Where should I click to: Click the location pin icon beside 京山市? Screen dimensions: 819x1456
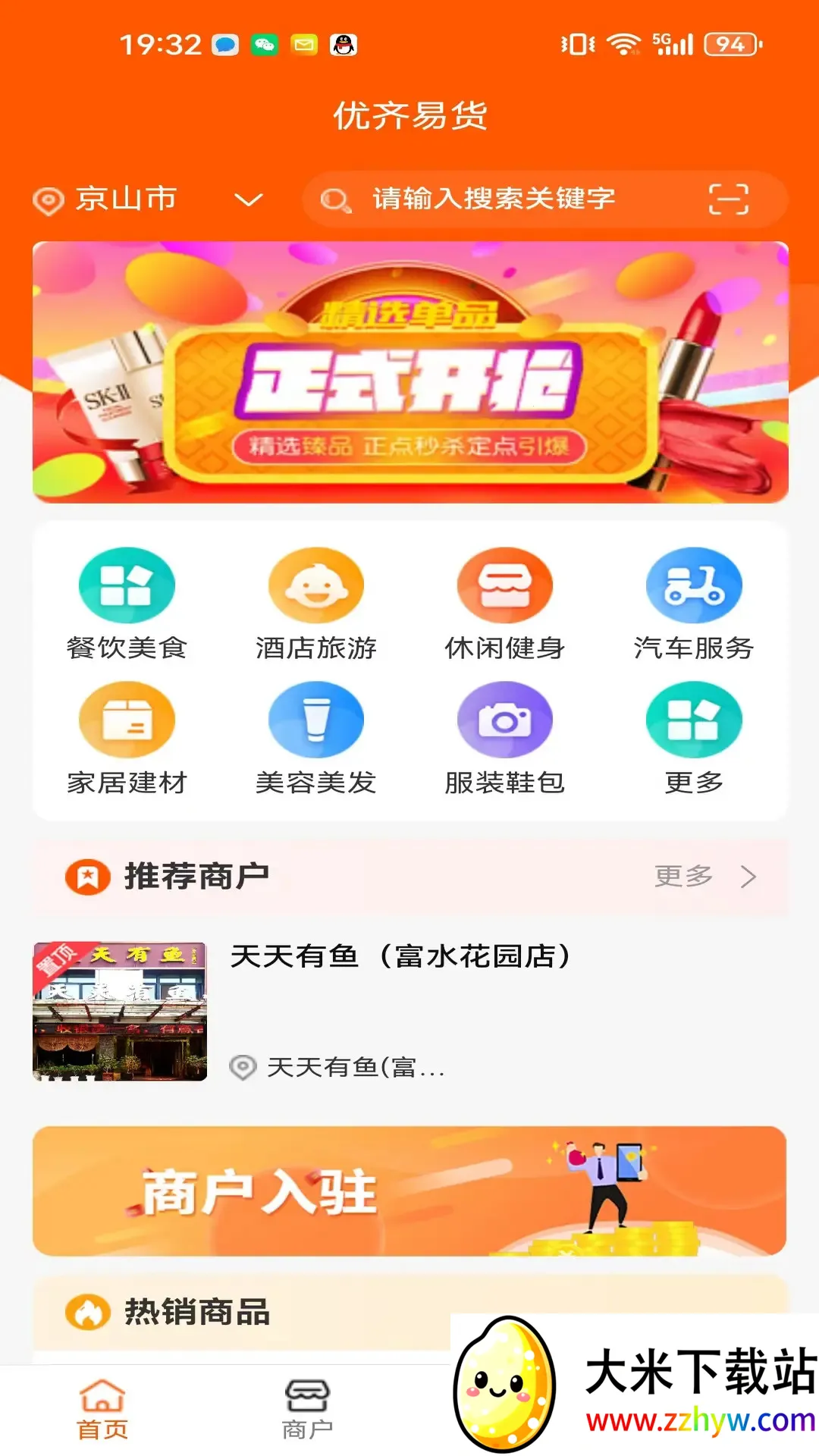49,199
